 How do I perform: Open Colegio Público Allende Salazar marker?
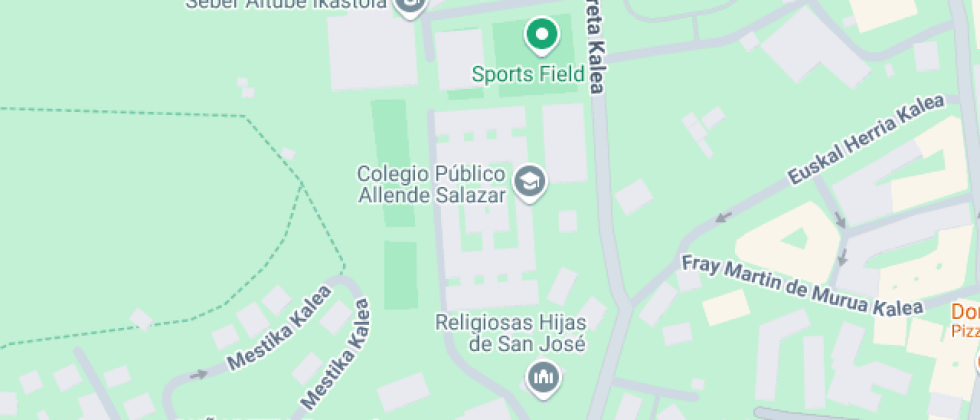click(x=528, y=182)
